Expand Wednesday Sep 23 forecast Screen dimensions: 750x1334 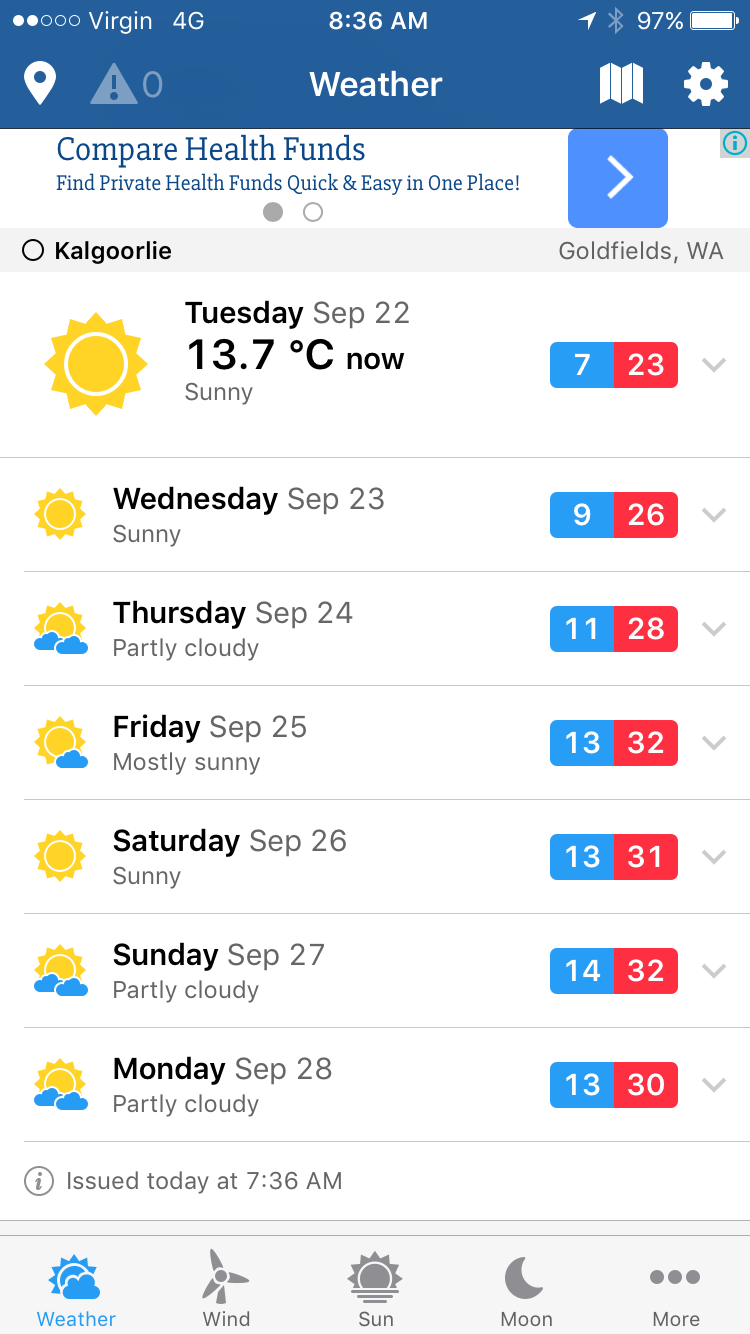(713, 515)
